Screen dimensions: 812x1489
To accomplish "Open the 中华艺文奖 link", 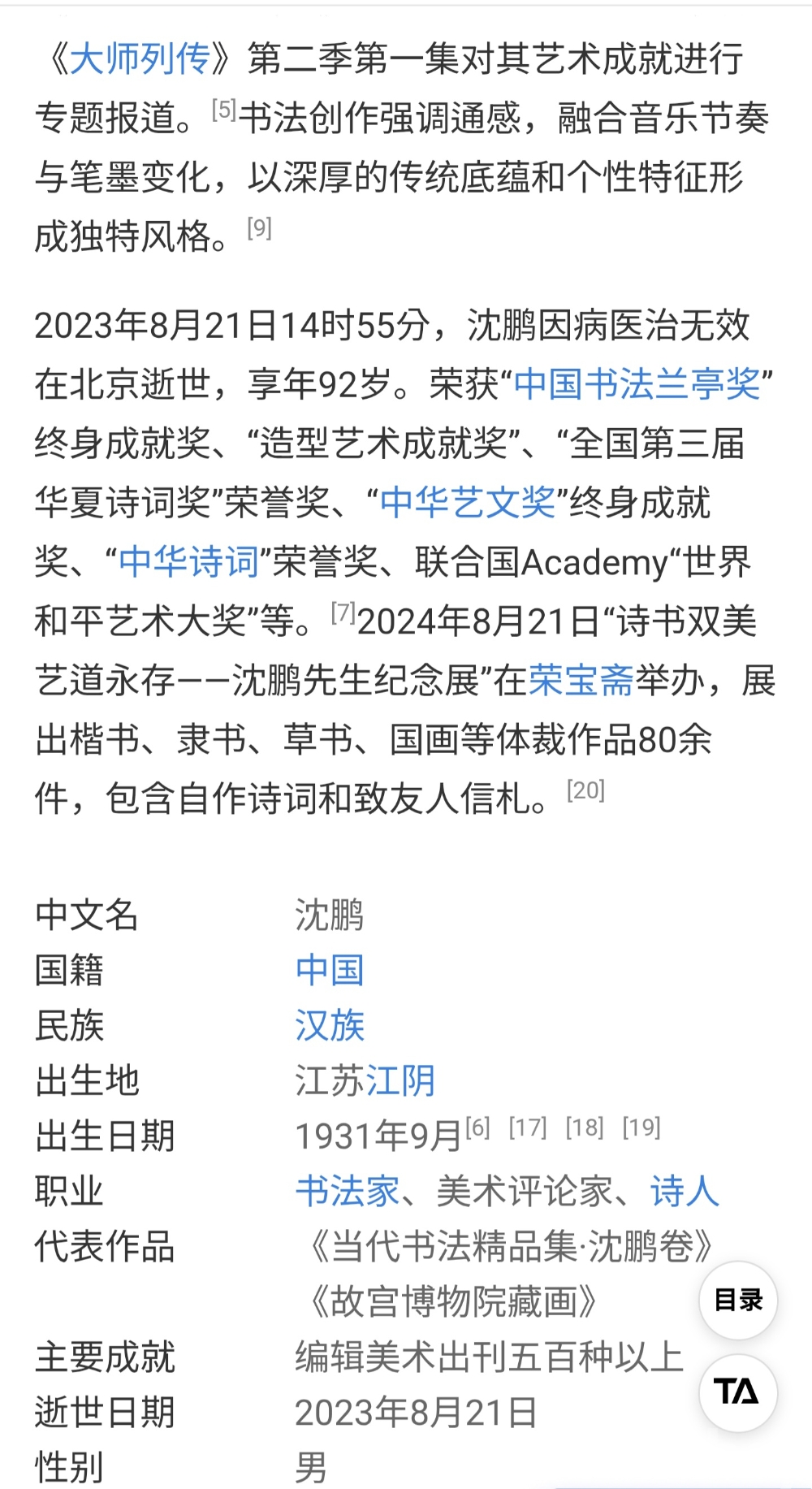I will [468, 503].
